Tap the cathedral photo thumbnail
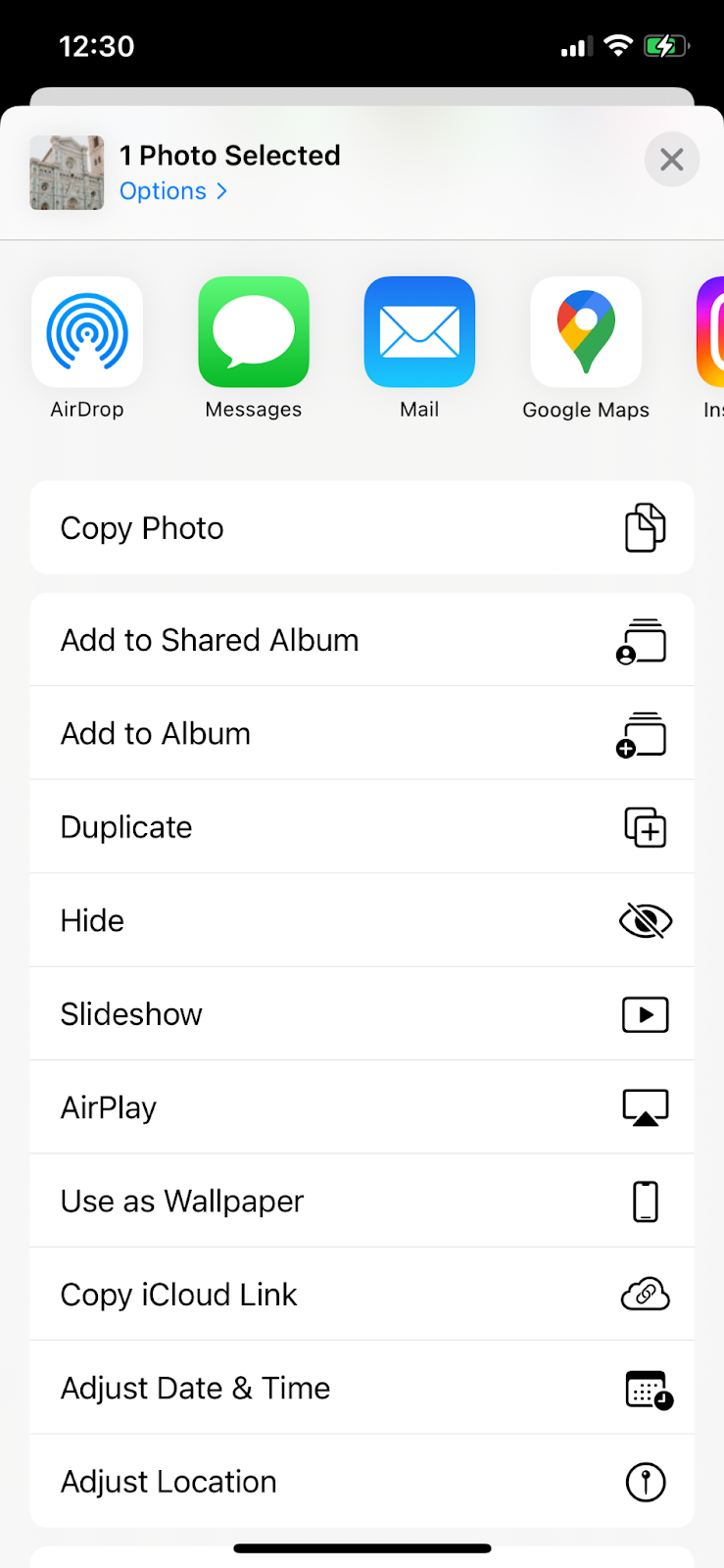724x1568 pixels. click(x=66, y=172)
